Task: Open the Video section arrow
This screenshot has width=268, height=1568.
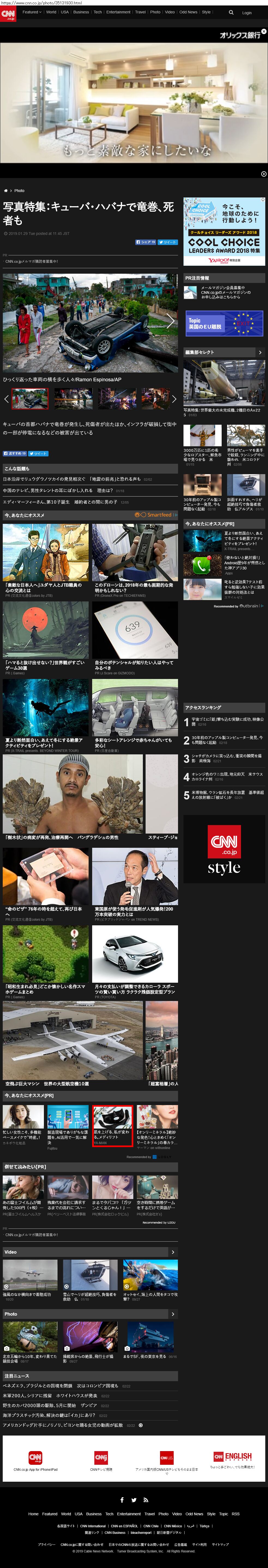Action: (173, 1251)
